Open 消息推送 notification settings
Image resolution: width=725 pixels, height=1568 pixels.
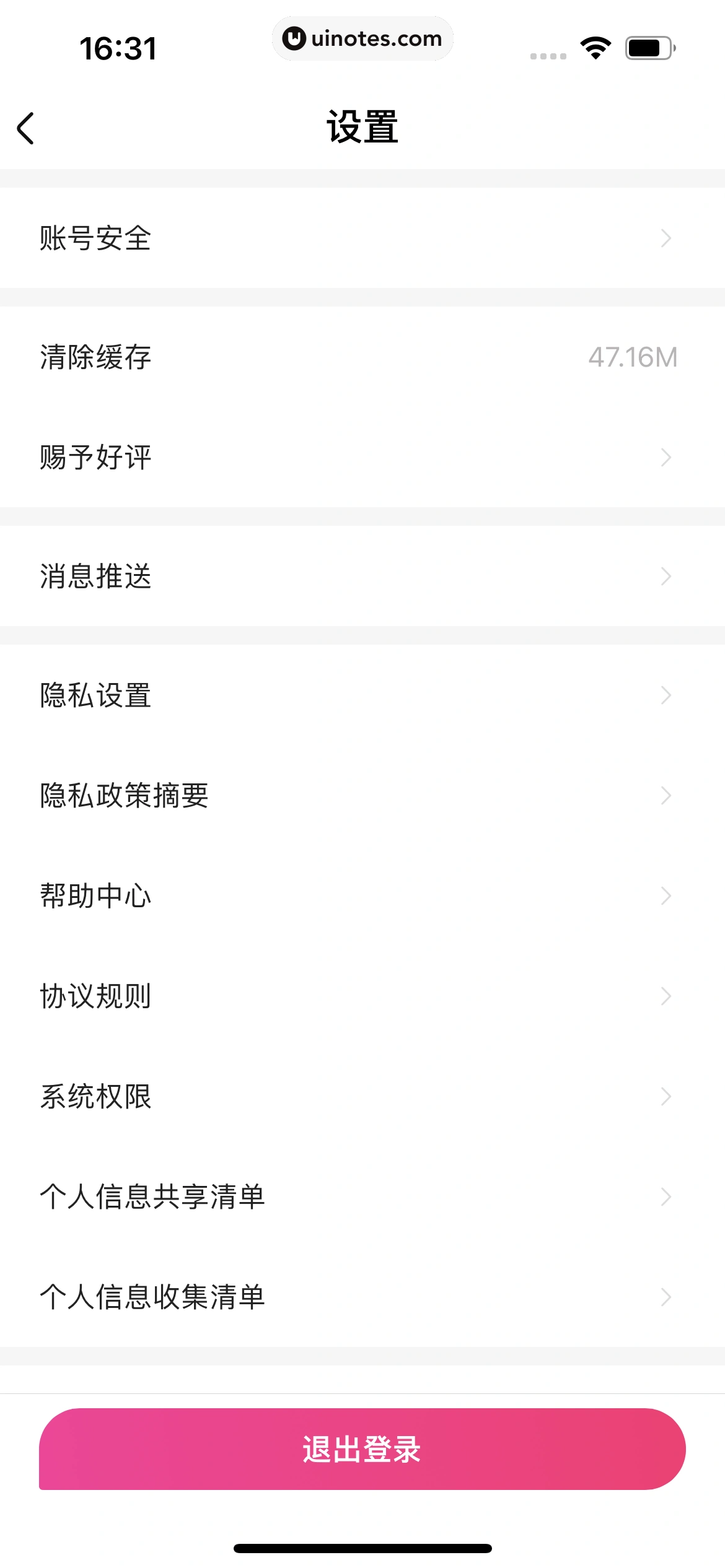click(x=362, y=577)
